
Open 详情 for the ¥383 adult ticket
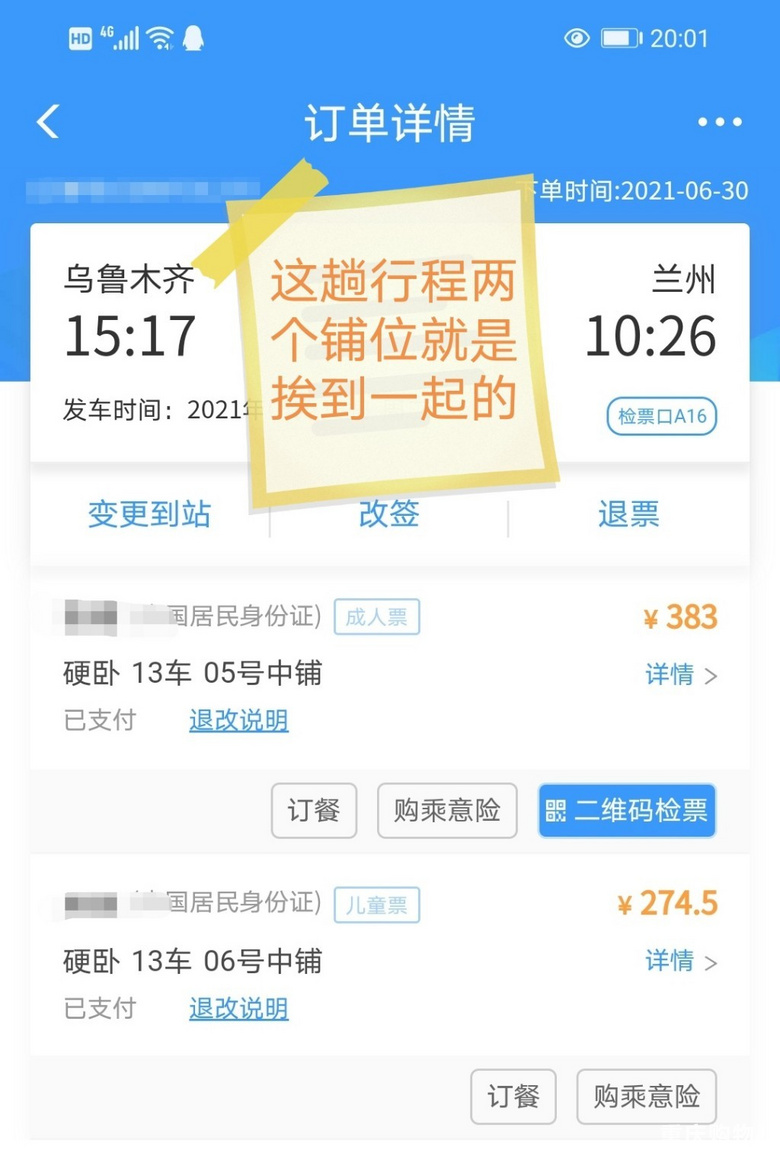(x=681, y=675)
